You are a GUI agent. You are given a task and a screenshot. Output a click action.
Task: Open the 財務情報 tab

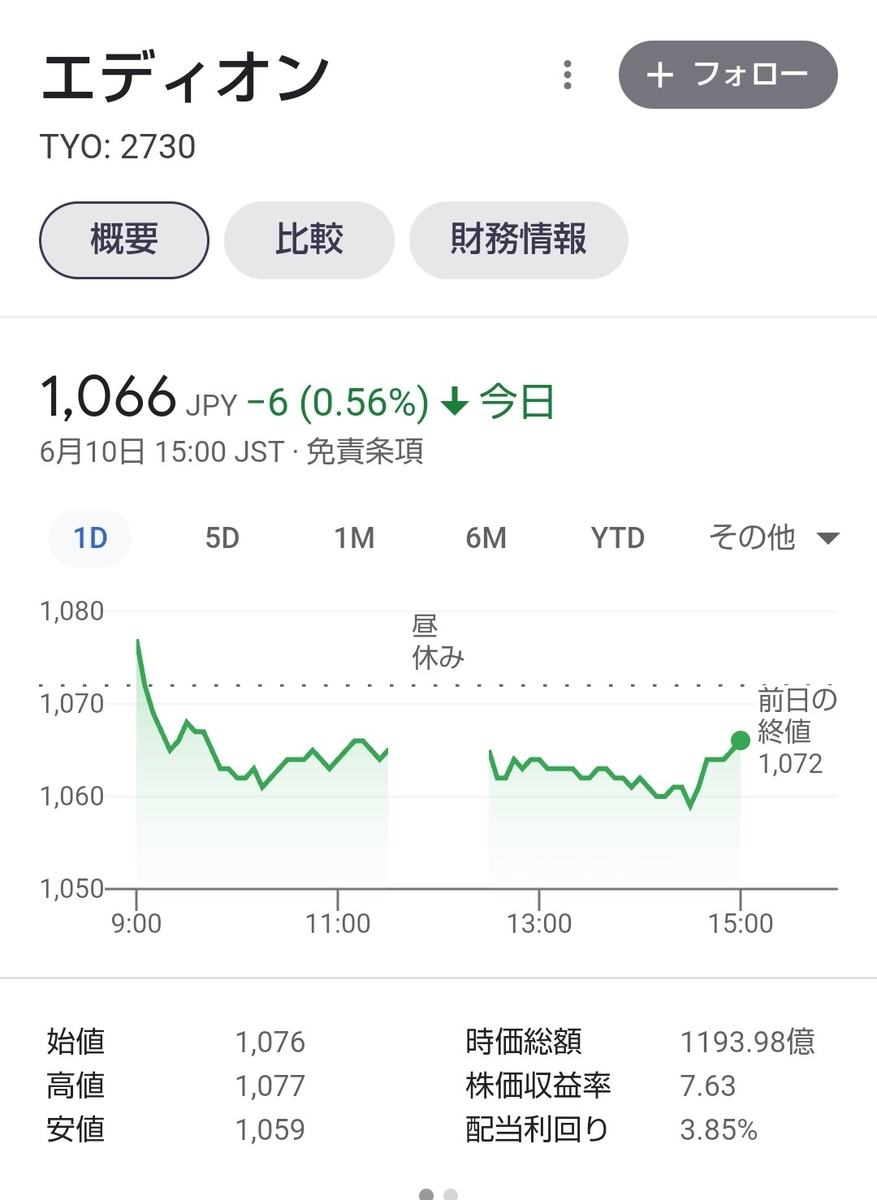(518, 239)
